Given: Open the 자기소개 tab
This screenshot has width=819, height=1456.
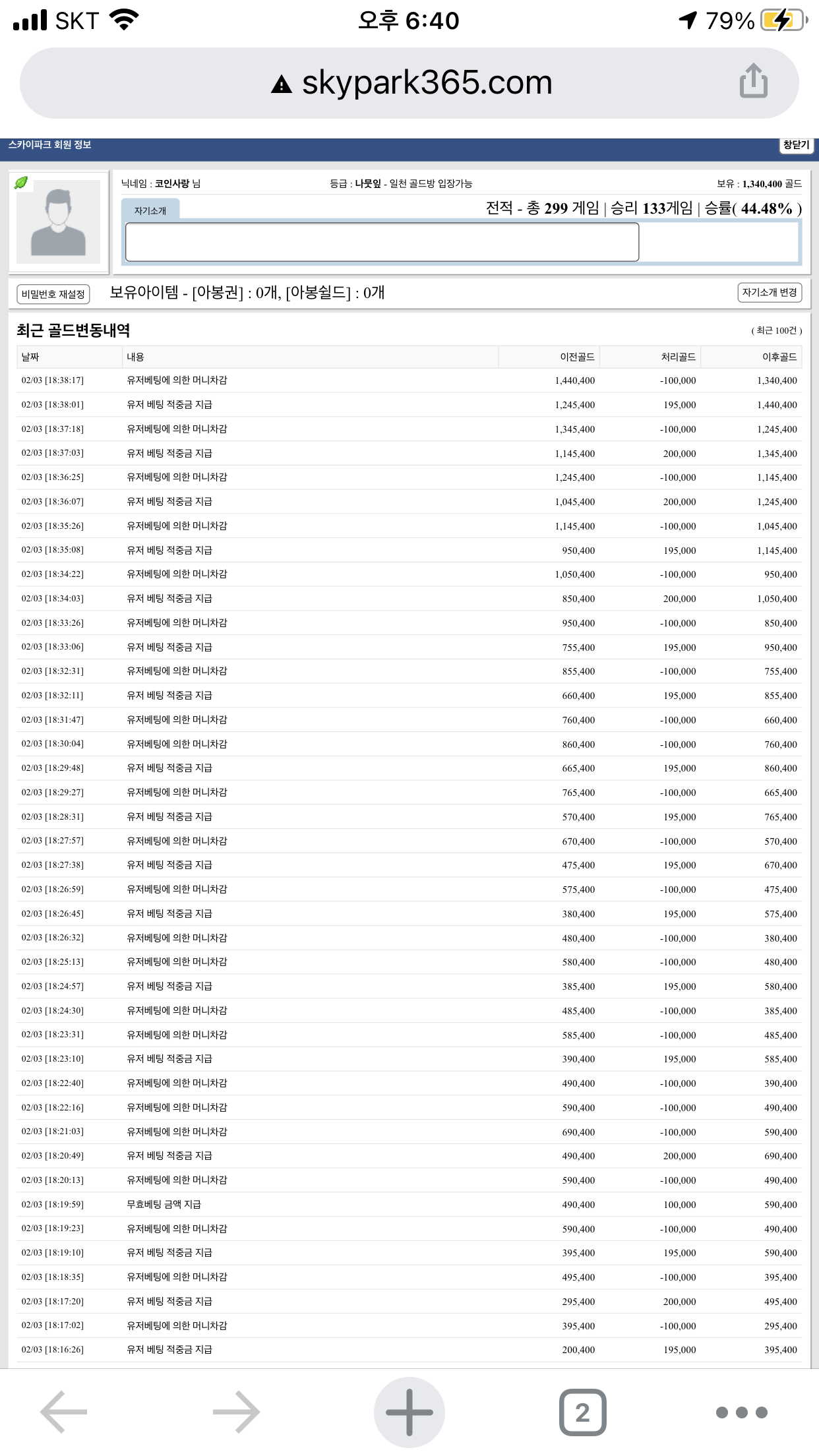Looking at the screenshot, I should click(x=150, y=210).
